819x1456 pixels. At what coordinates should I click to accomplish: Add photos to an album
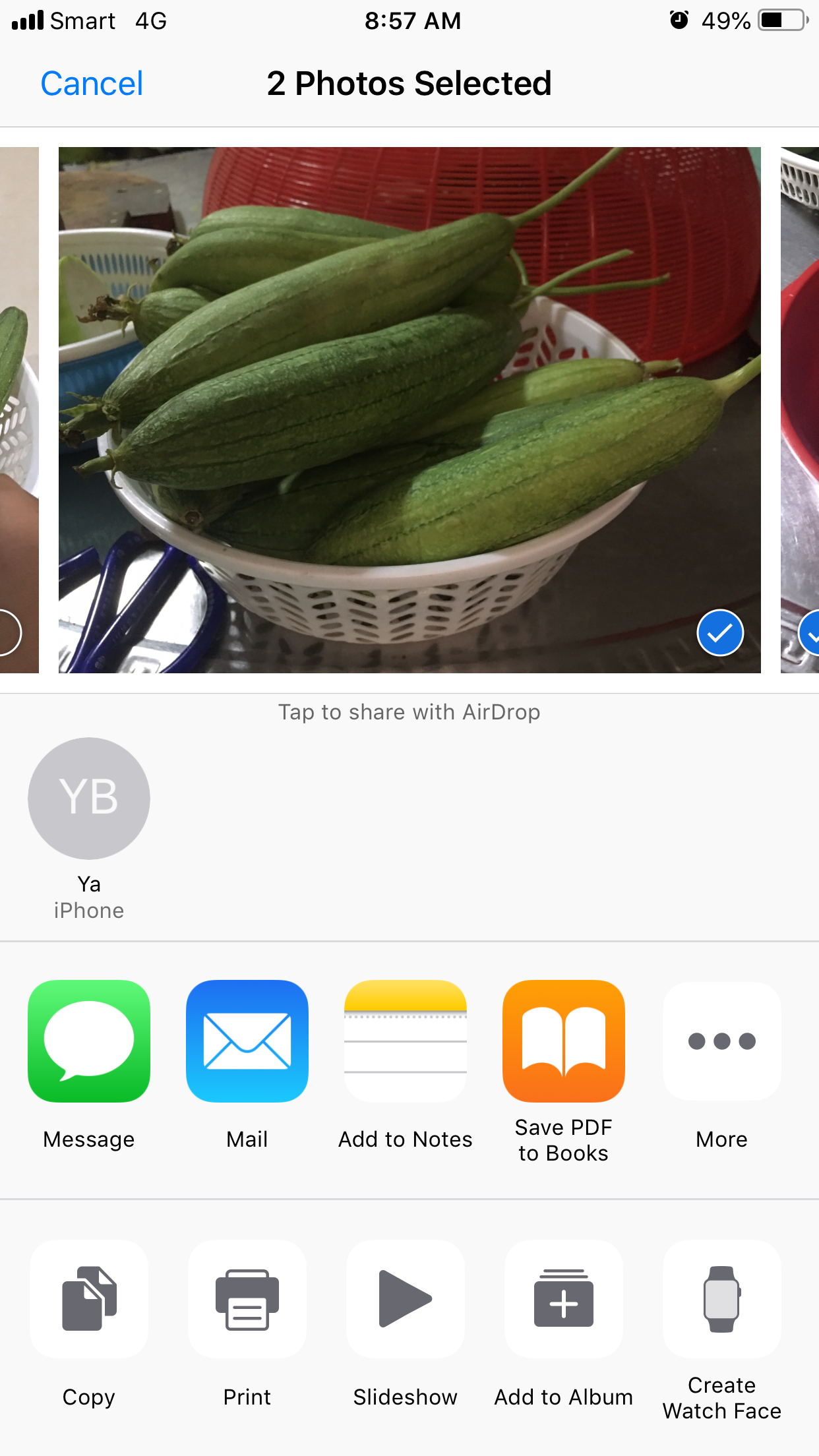pos(564,1299)
